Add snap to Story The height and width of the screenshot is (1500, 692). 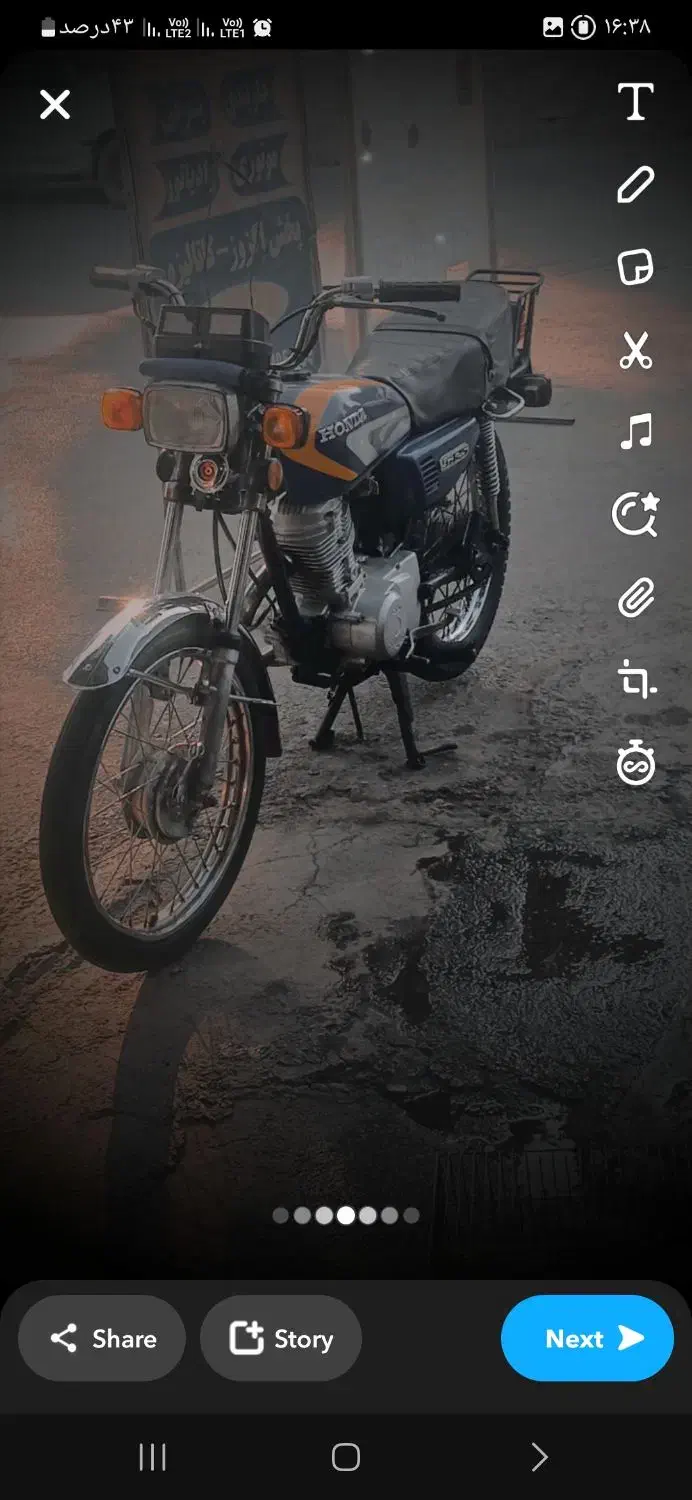pos(281,1339)
